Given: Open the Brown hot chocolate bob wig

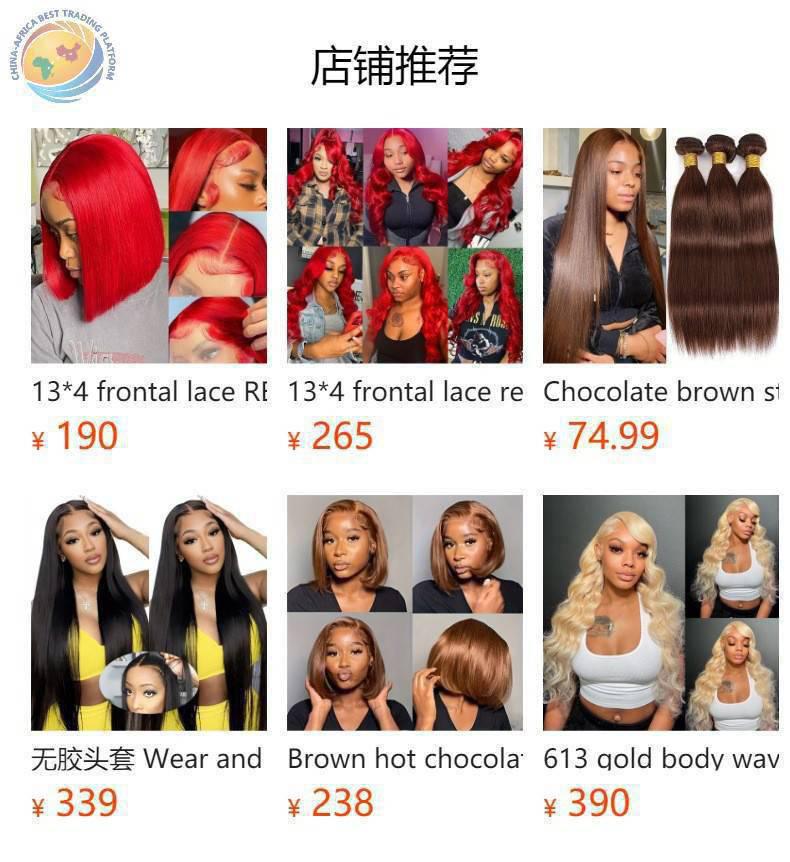Looking at the screenshot, I should coord(404,612).
